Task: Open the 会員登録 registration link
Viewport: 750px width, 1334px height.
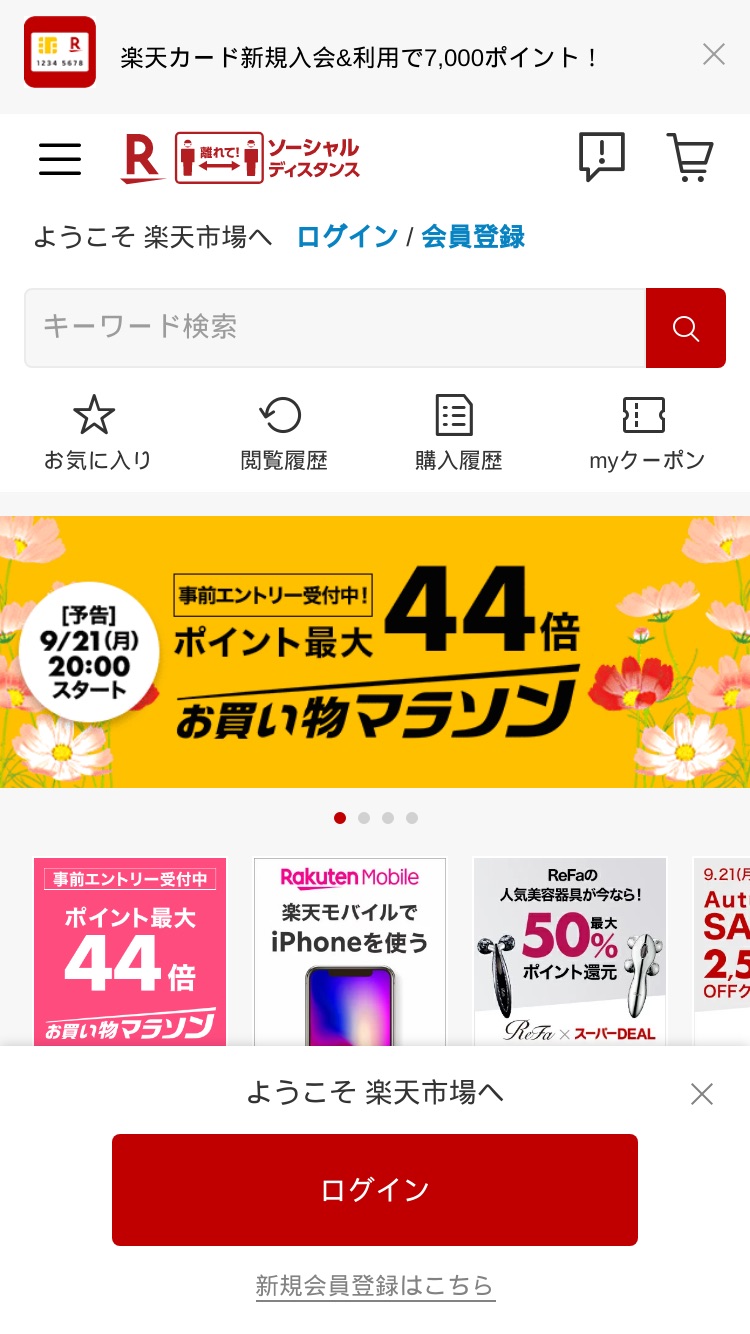Action: pyautogui.click(x=473, y=237)
